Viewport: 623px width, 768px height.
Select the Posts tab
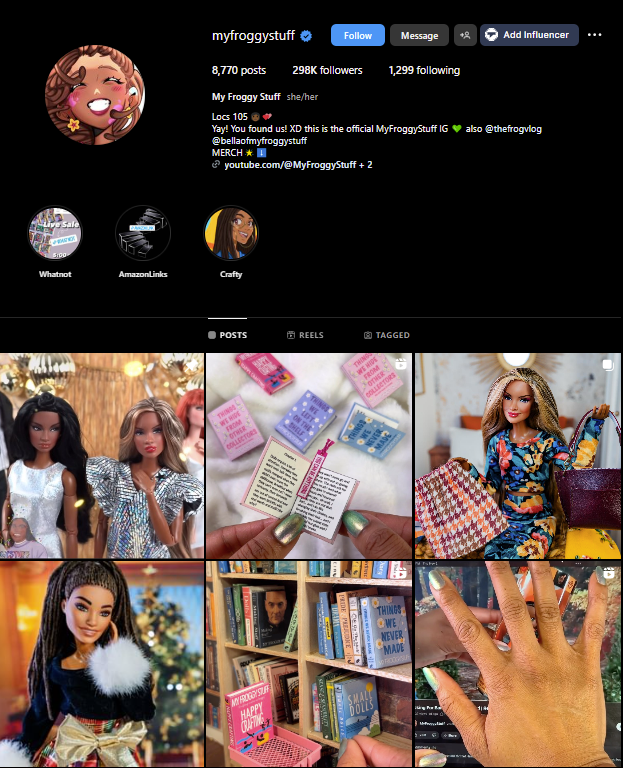pos(228,335)
